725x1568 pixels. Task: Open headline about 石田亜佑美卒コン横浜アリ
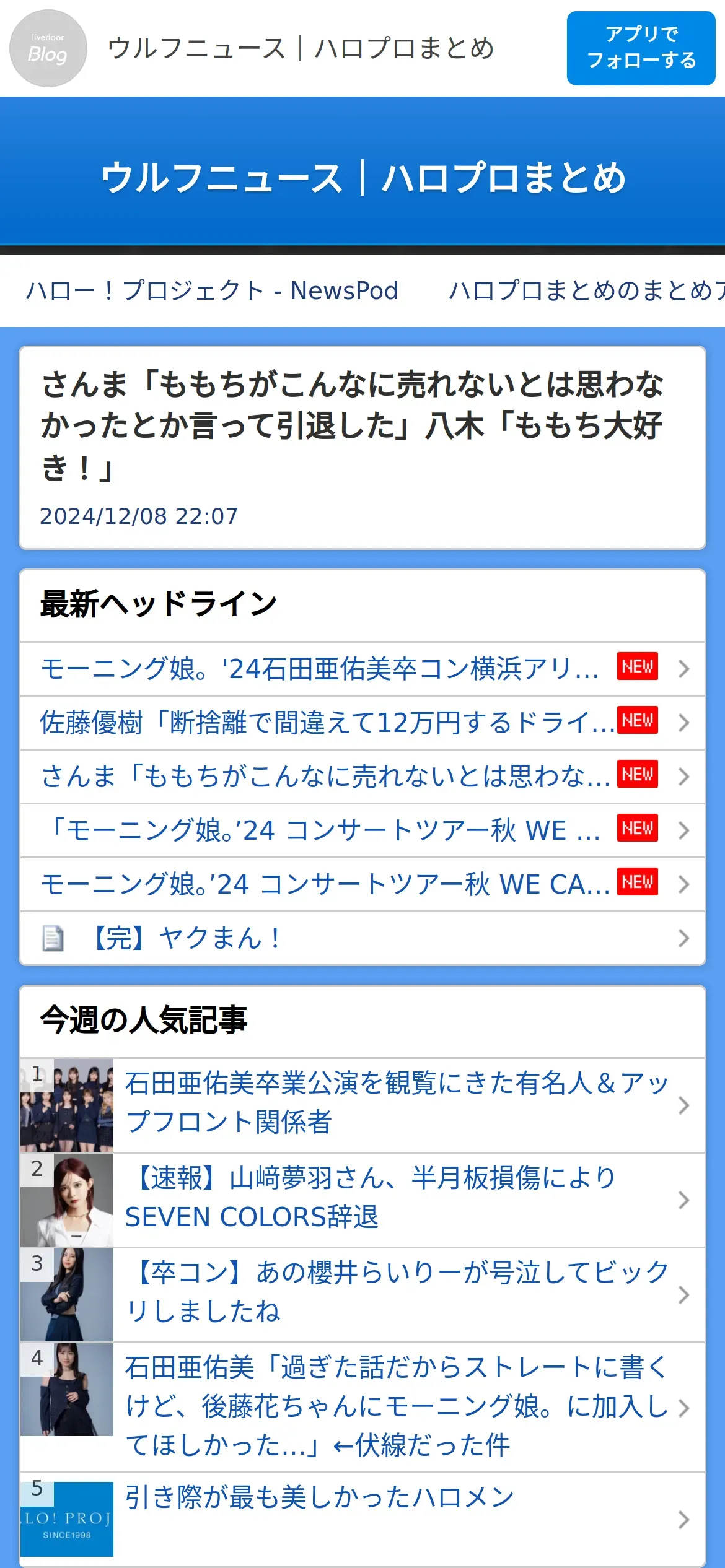pyautogui.click(x=362, y=669)
